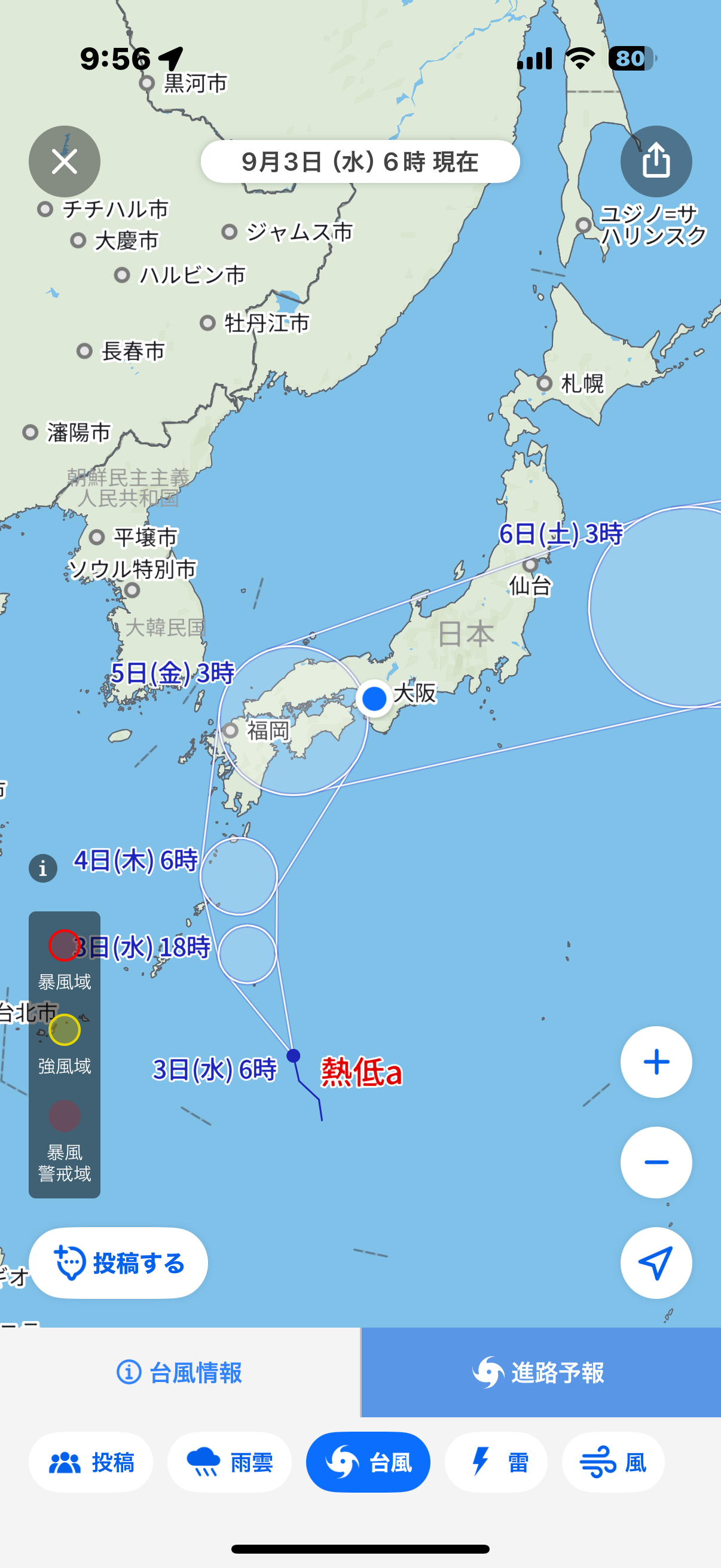This screenshot has height=1568, width=721.
Task: Share the typhoon forecast map
Action: 656,161
